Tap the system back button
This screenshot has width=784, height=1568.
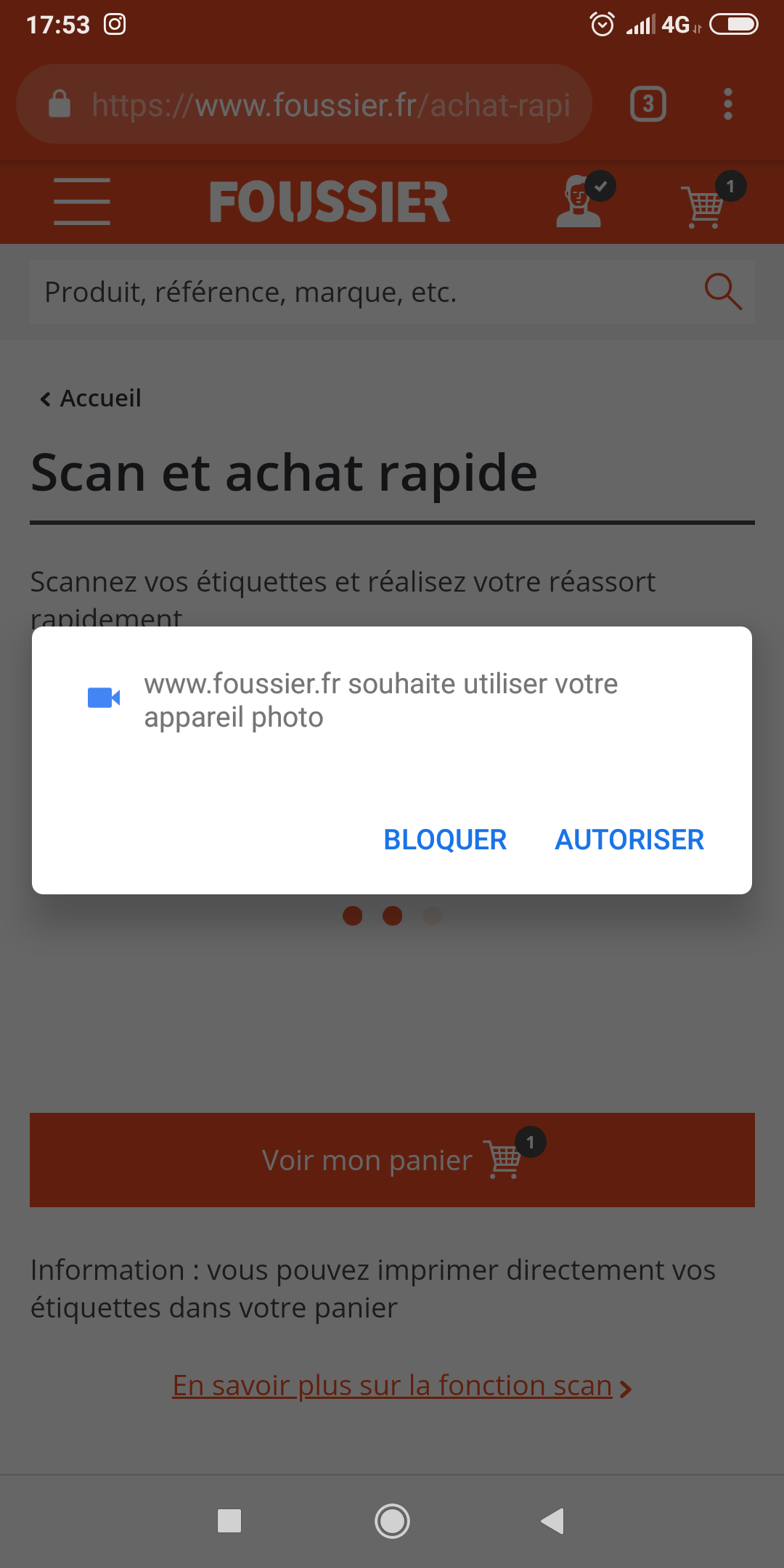[553, 1521]
